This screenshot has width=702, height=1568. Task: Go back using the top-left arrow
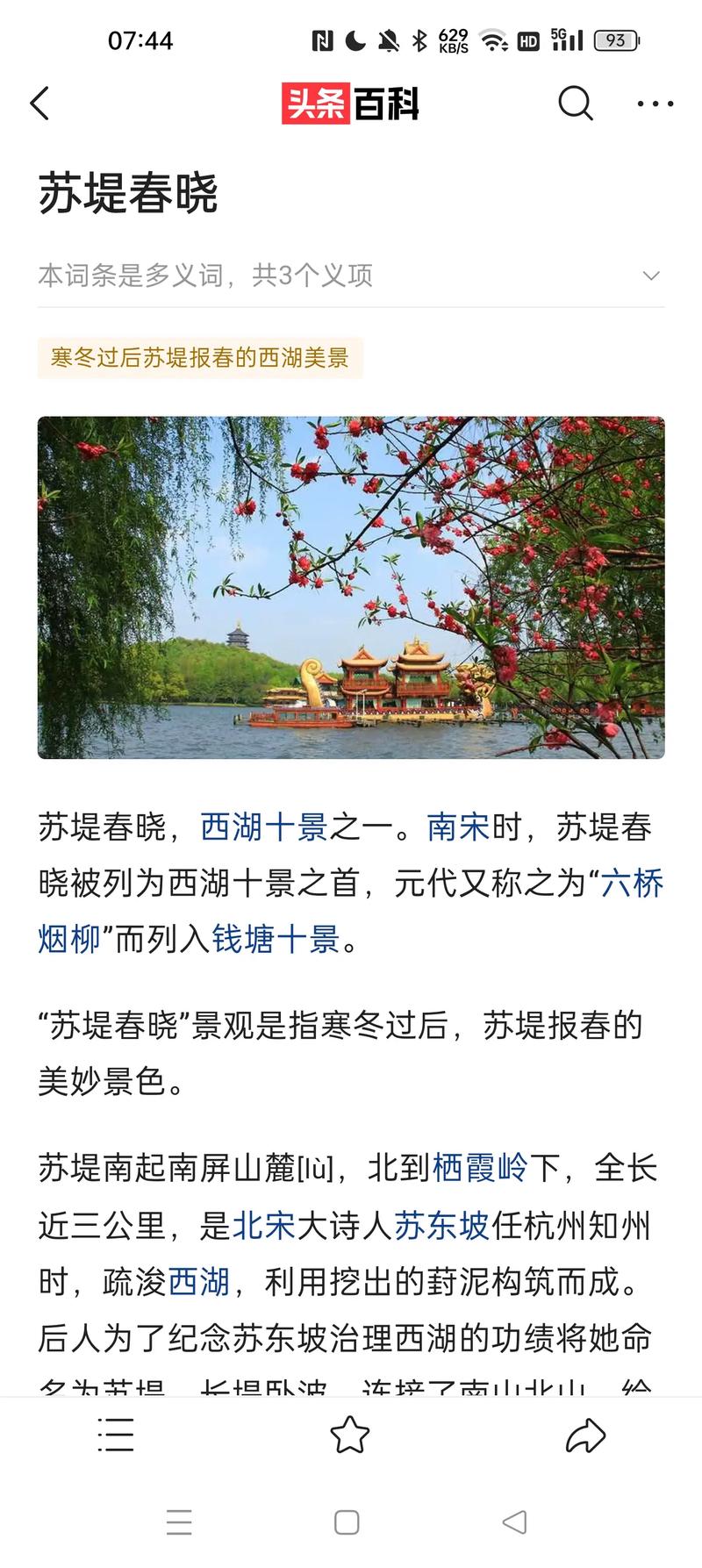pyautogui.click(x=40, y=104)
